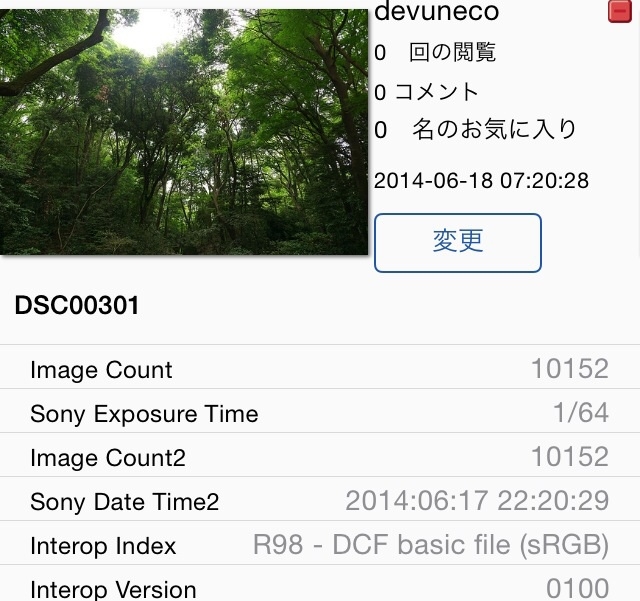Tap the red minus icon beside devuneco

point(619,12)
